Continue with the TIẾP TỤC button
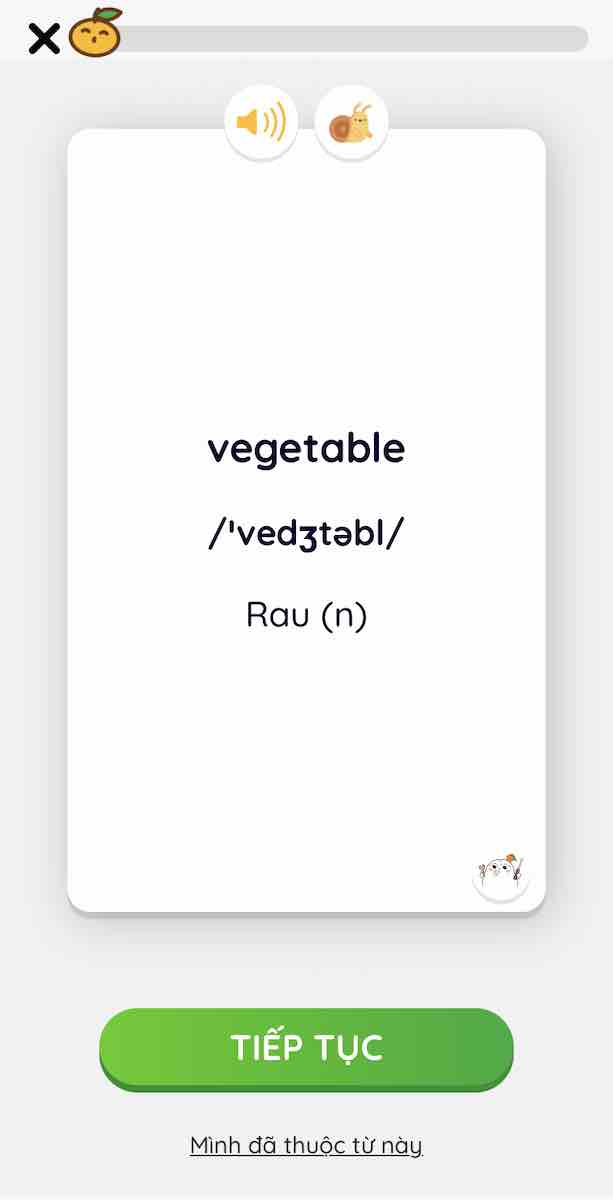Image resolution: width=613 pixels, height=1200 pixels. click(x=306, y=1048)
